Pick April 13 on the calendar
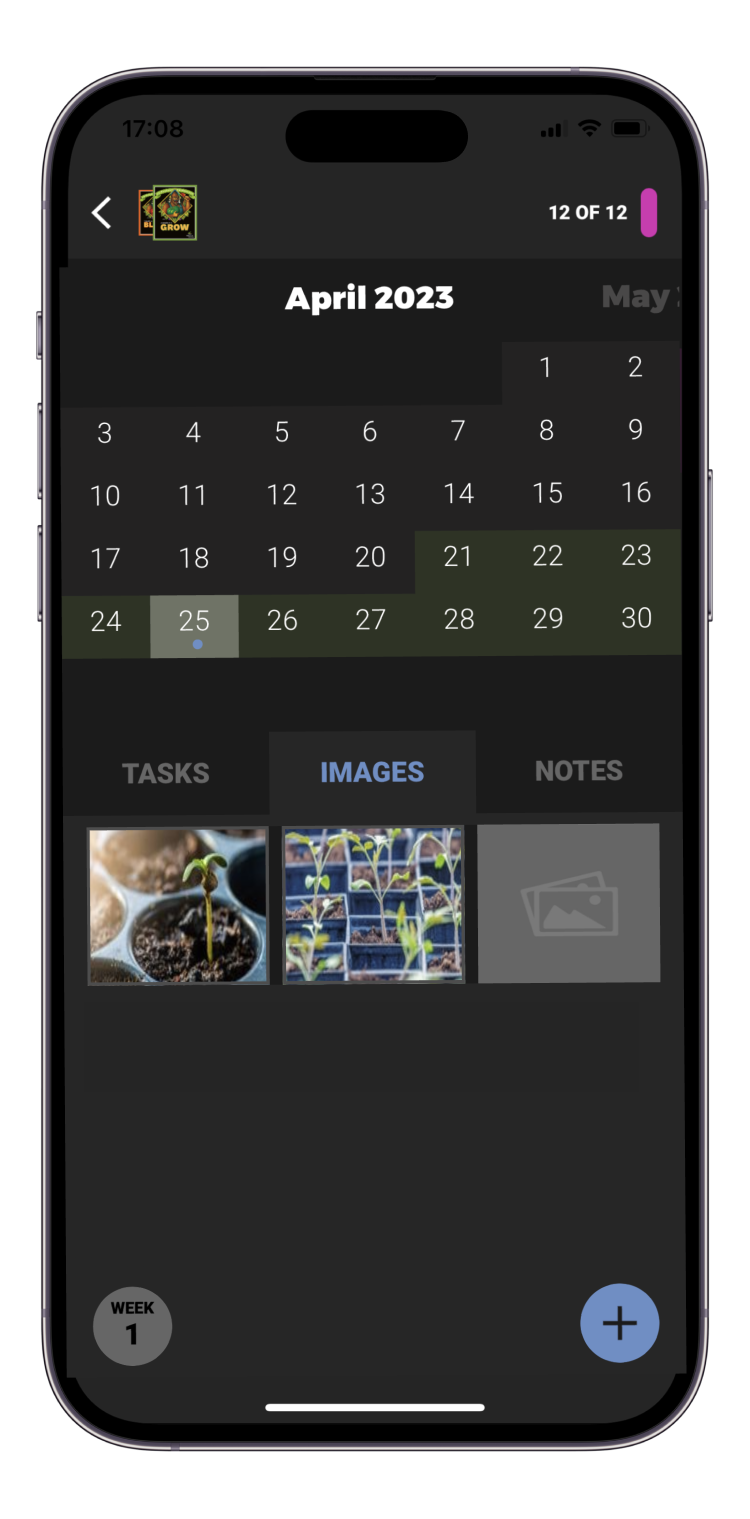This screenshot has width=750, height=1519. [x=370, y=494]
